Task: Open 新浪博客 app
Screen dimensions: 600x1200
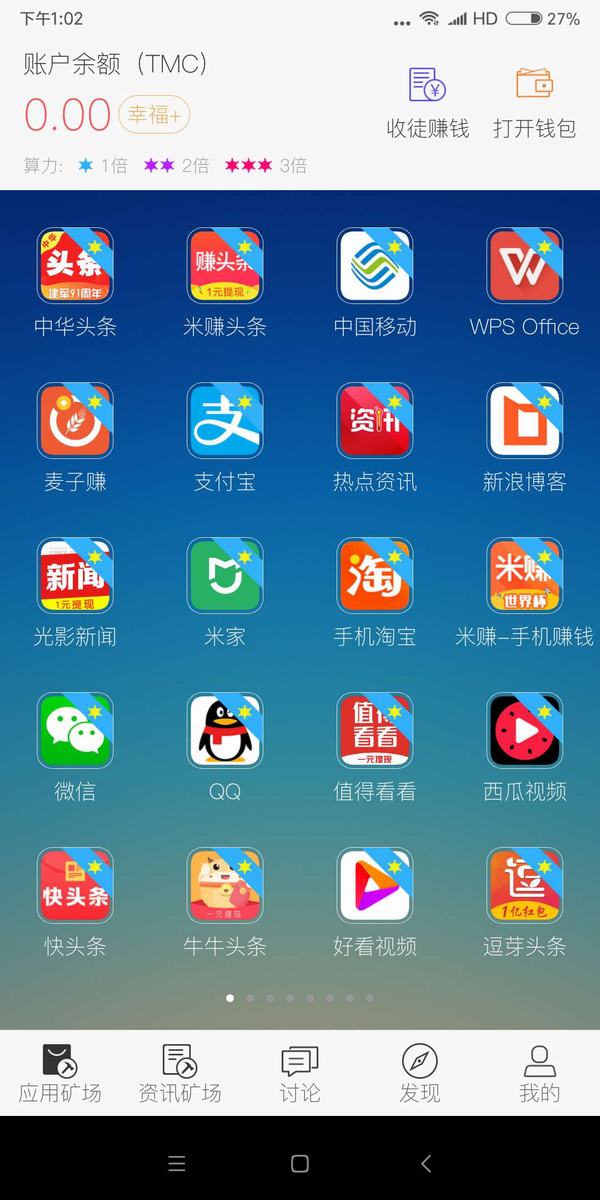Action: [x=524, y=421]
